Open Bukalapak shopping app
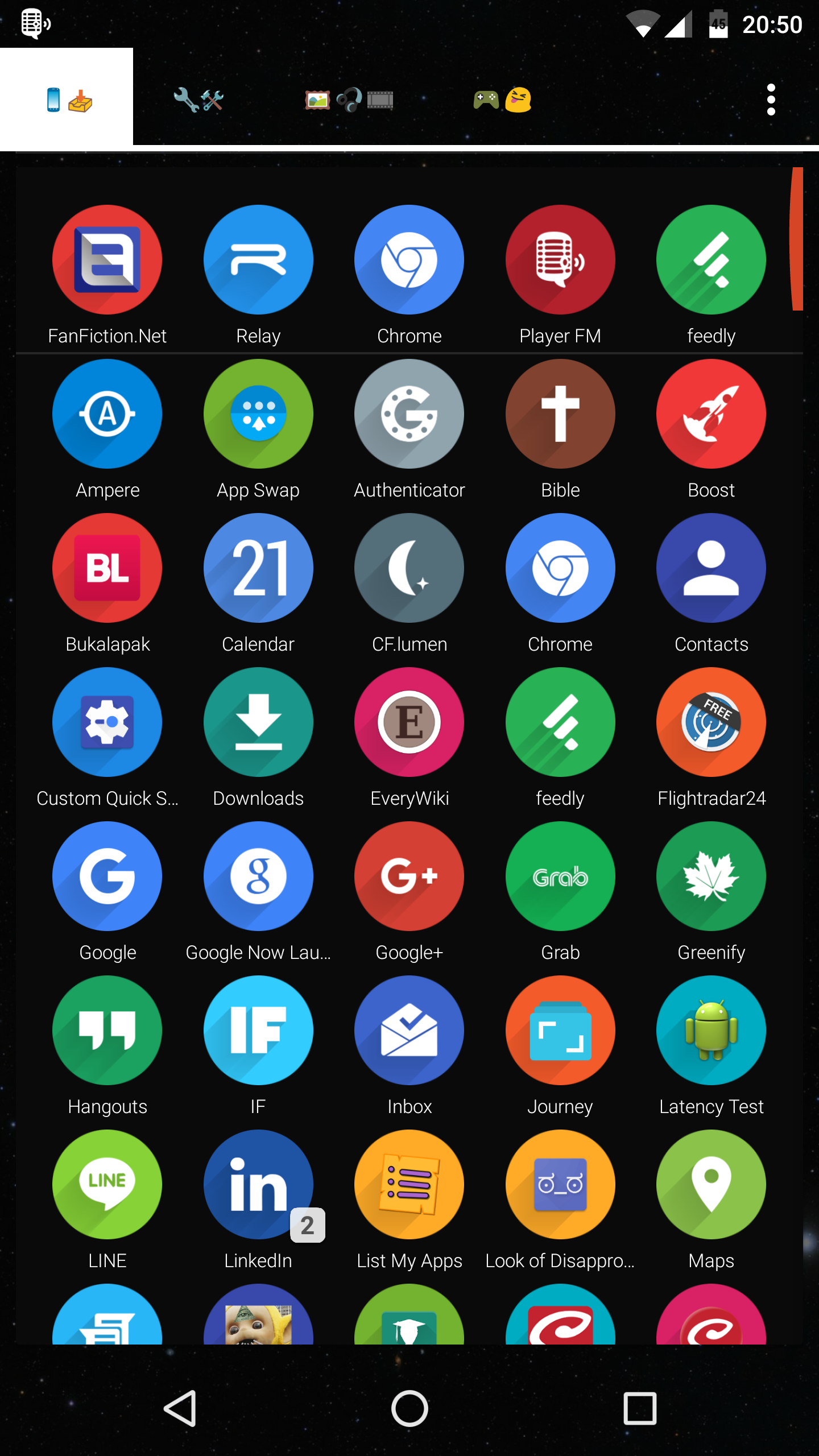 click(x=107, y=568)
